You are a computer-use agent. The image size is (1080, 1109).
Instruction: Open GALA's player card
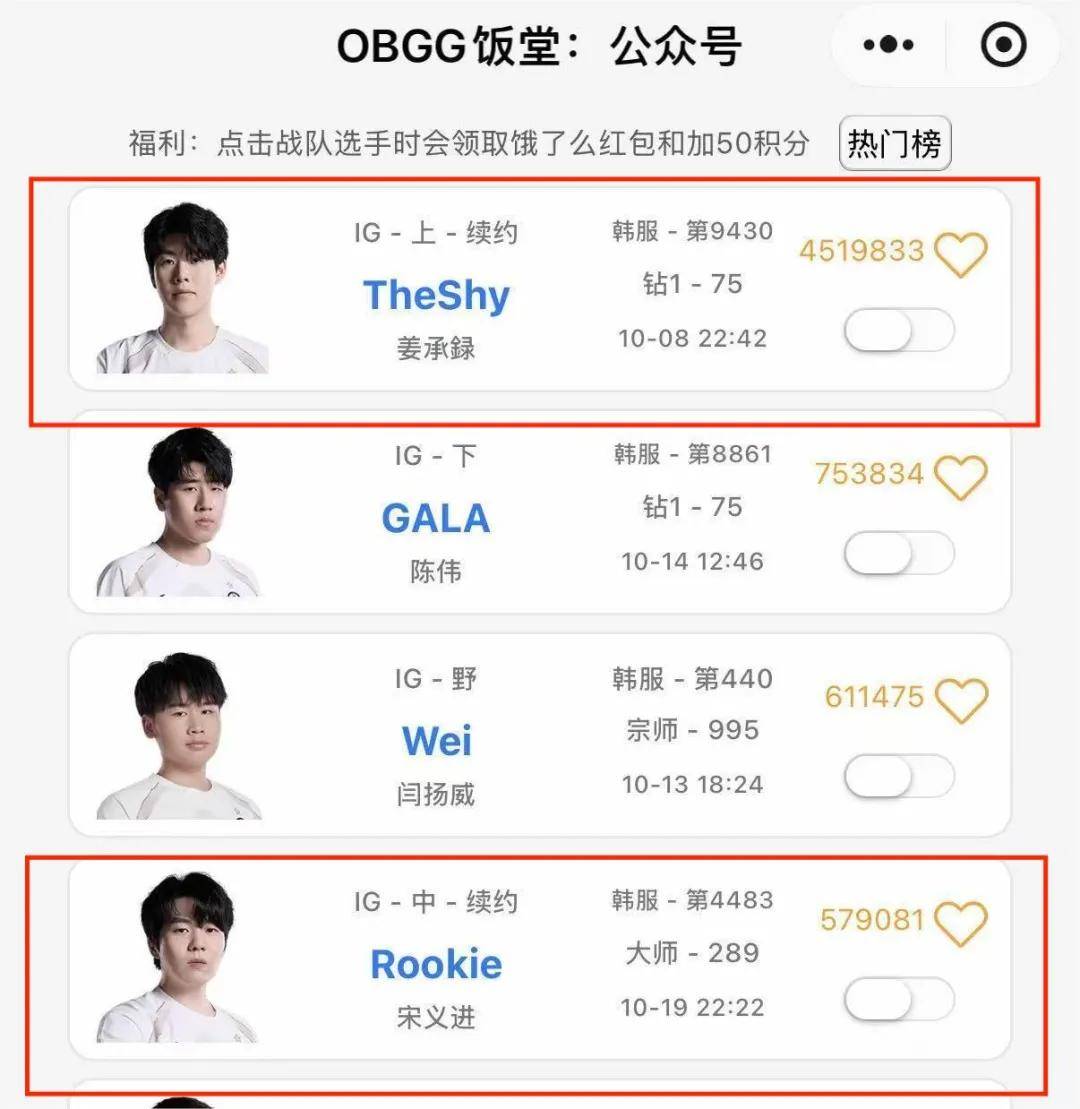436,518
